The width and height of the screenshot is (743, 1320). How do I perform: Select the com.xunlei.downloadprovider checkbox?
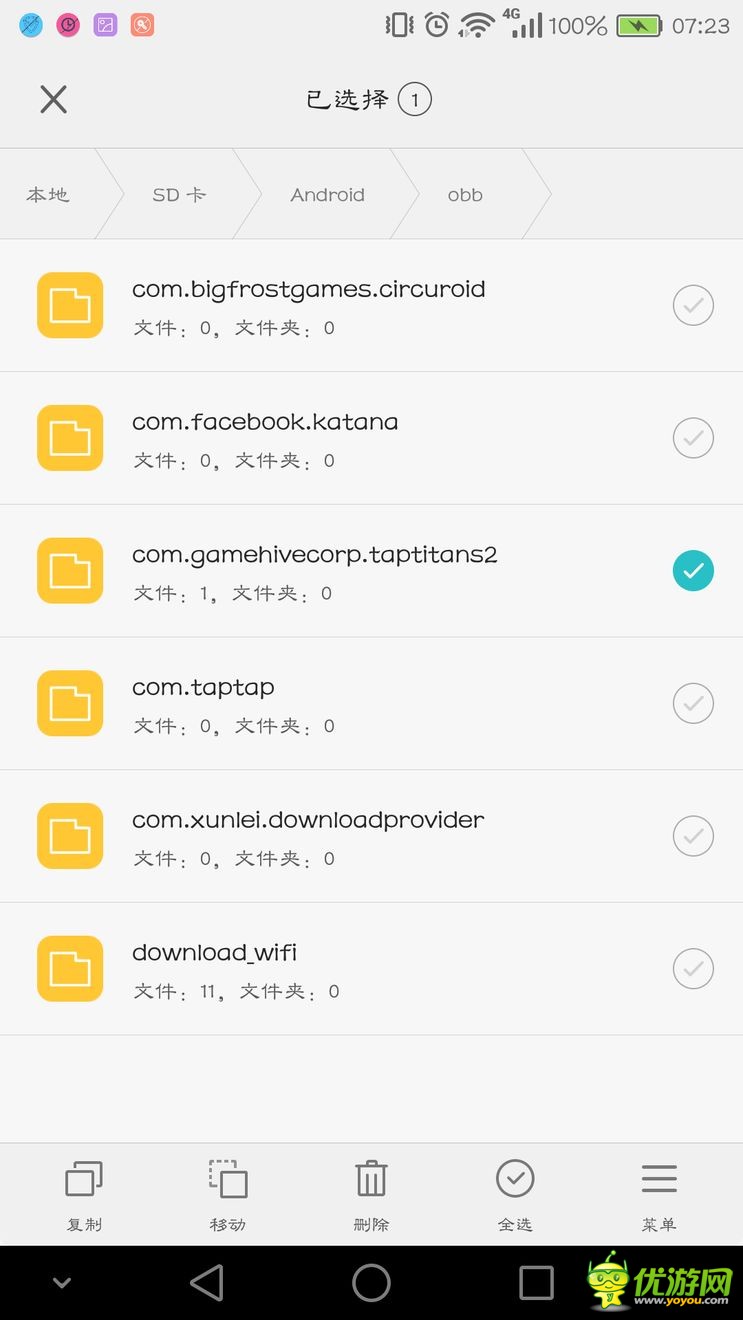coord(693,836)
